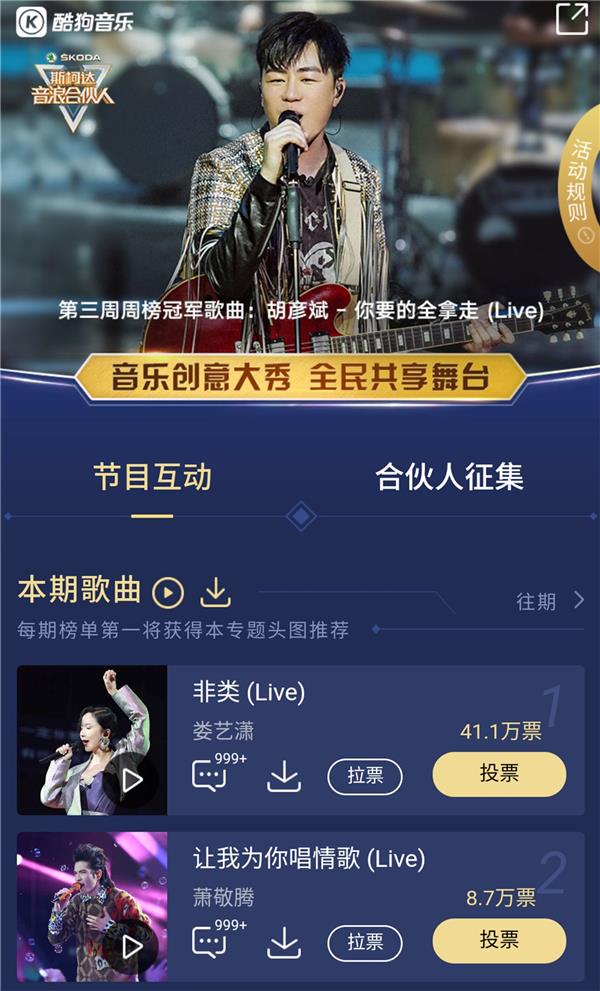Tap the share icon at top right
Screen dimensions: 600x991
tap(572, 20)
